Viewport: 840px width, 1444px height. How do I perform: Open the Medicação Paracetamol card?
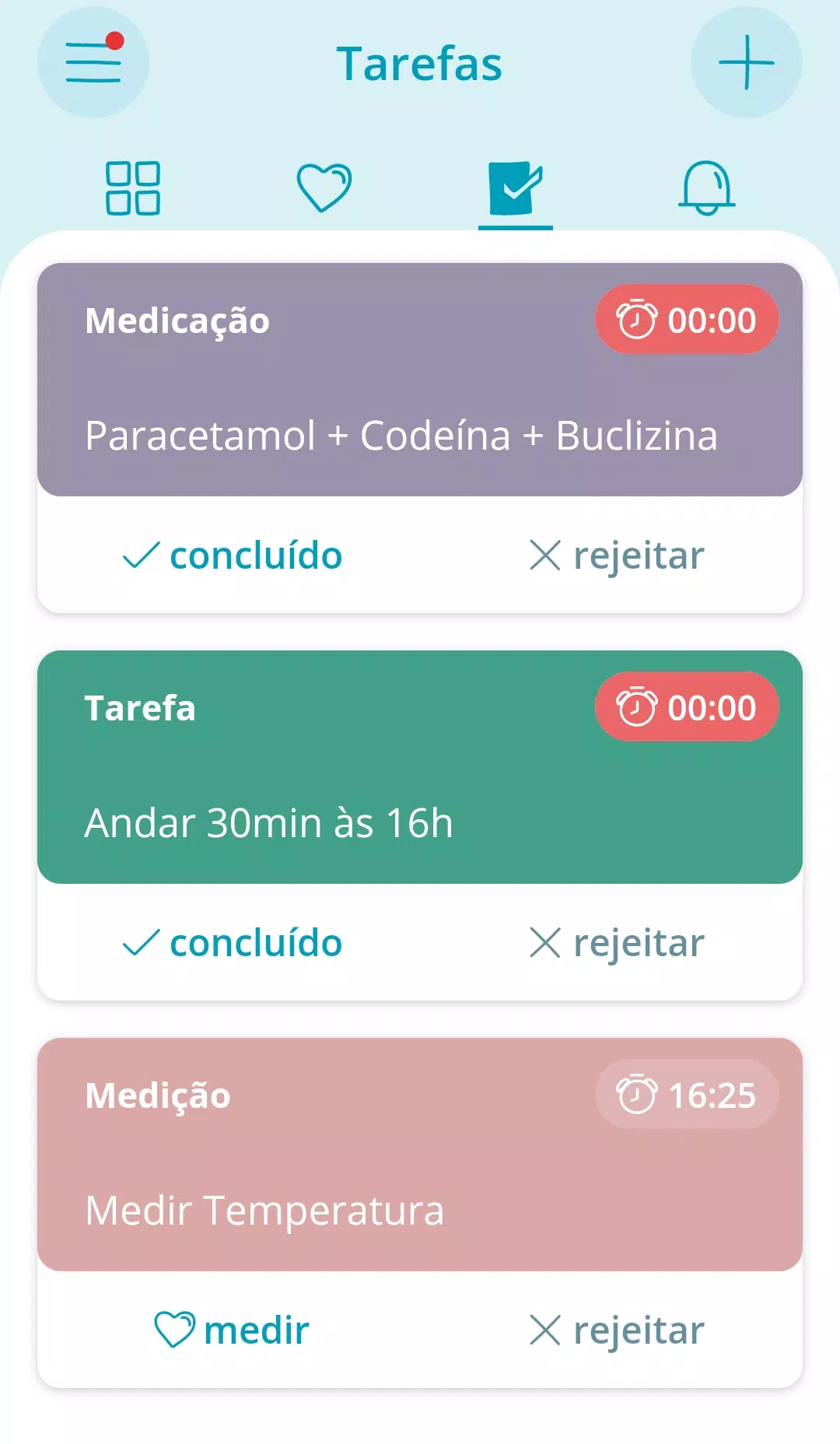click(x=420, y=380)
